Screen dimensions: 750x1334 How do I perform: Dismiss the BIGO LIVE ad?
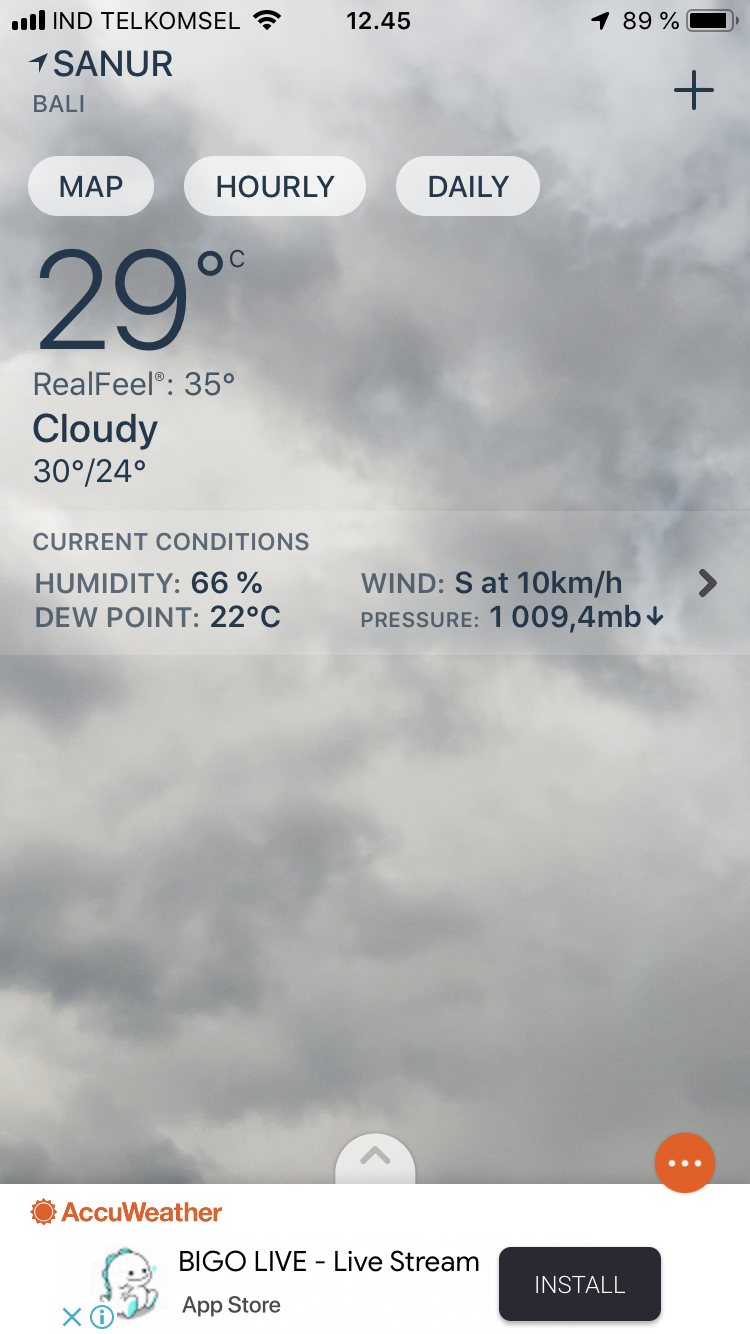[71, 1317]
